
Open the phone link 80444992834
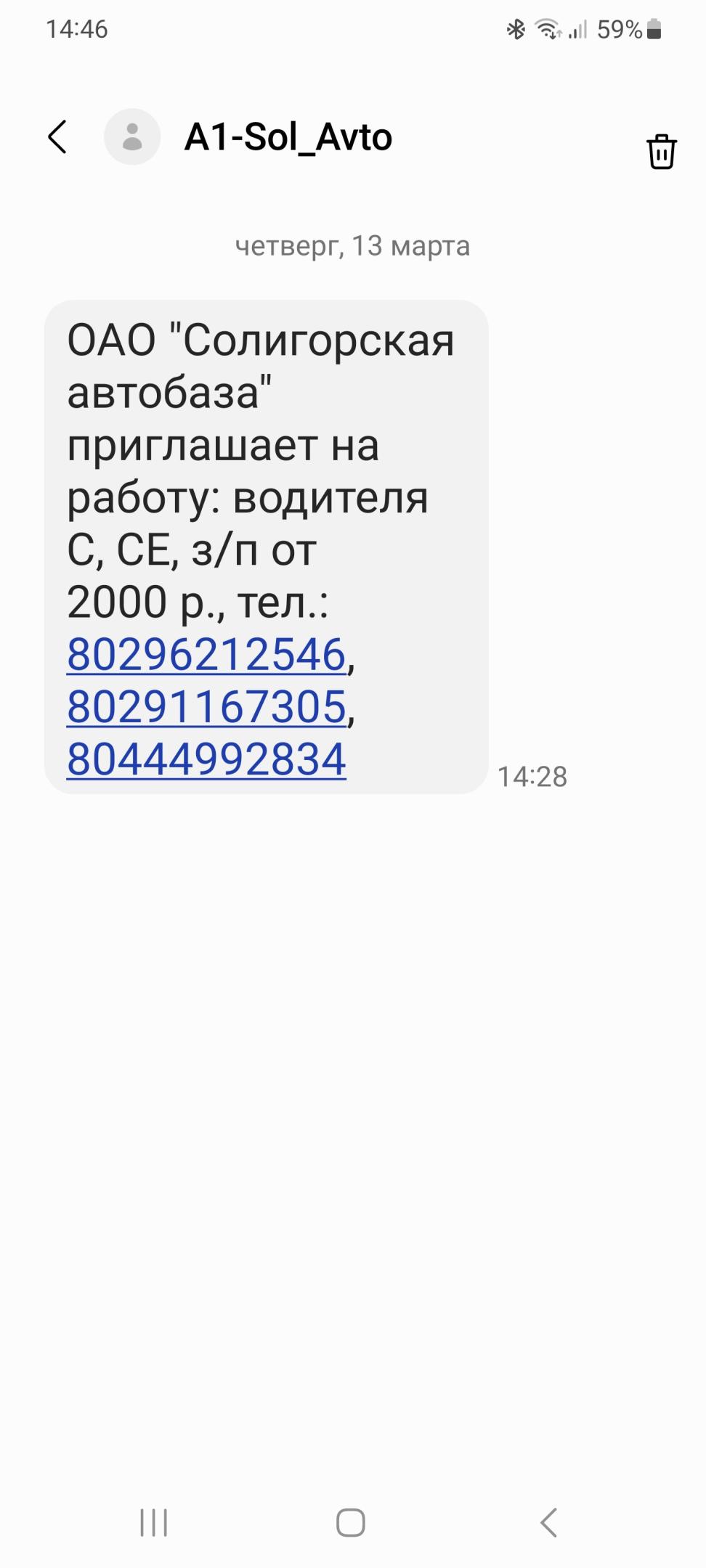[x=206, y=759]
